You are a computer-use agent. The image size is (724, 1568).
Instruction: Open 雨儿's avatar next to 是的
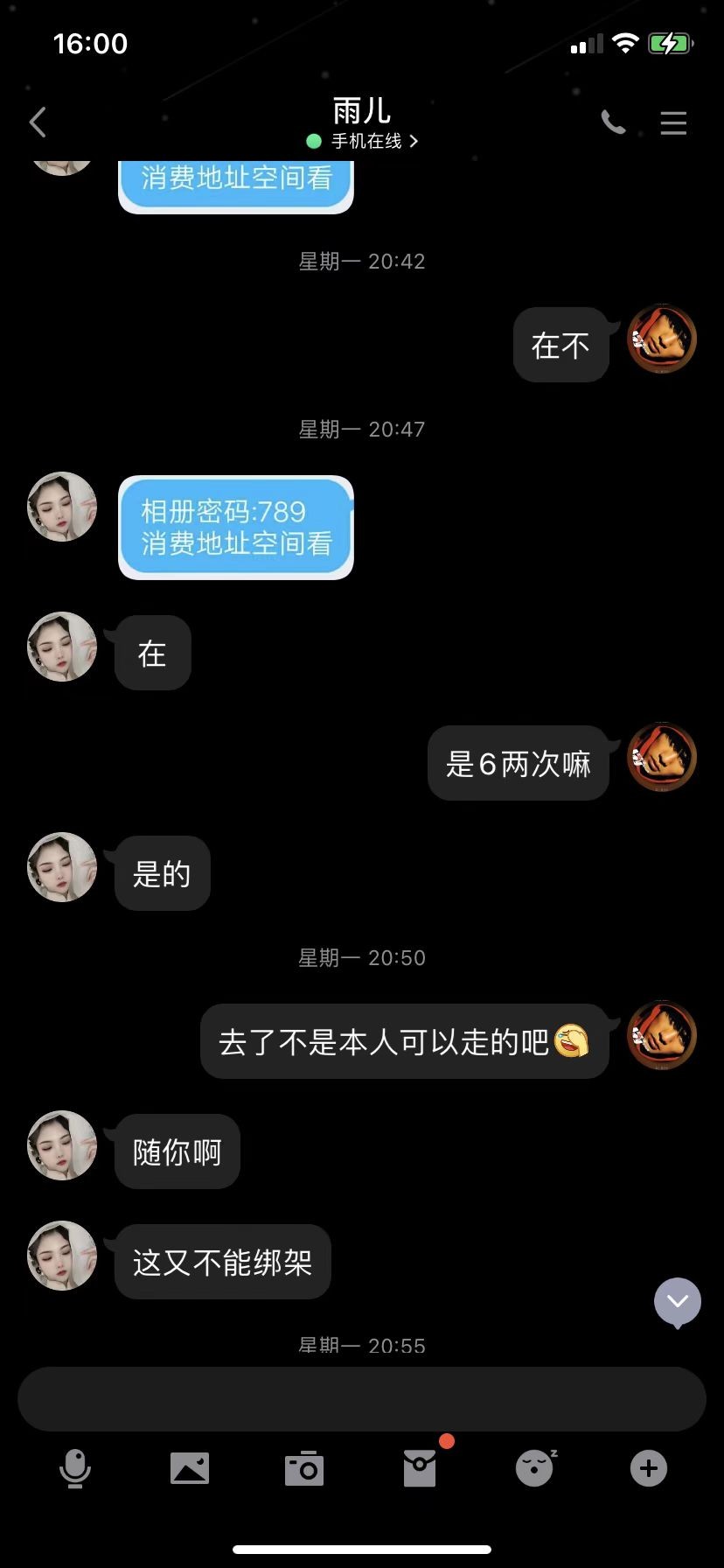pos(62,867)
